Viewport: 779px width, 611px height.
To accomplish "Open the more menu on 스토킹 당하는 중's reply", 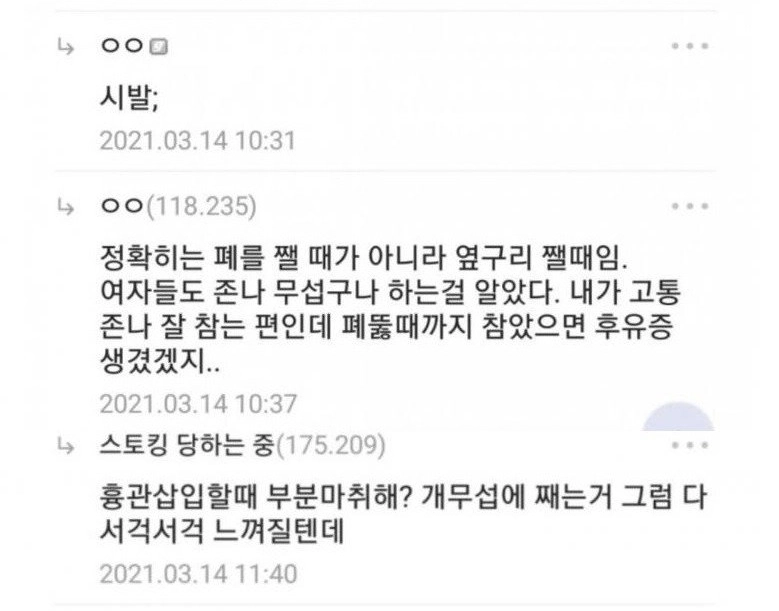I will pos(689,444).
